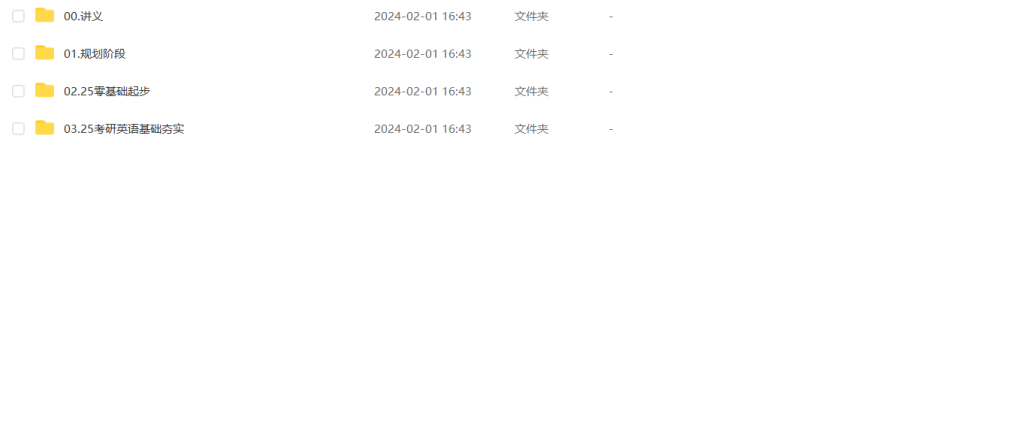Image resolution: width=1024 pixels, height=425 pixels.
Task: Open the 03.25考研英语基础夯实 folder
Action: pos(123,129)
